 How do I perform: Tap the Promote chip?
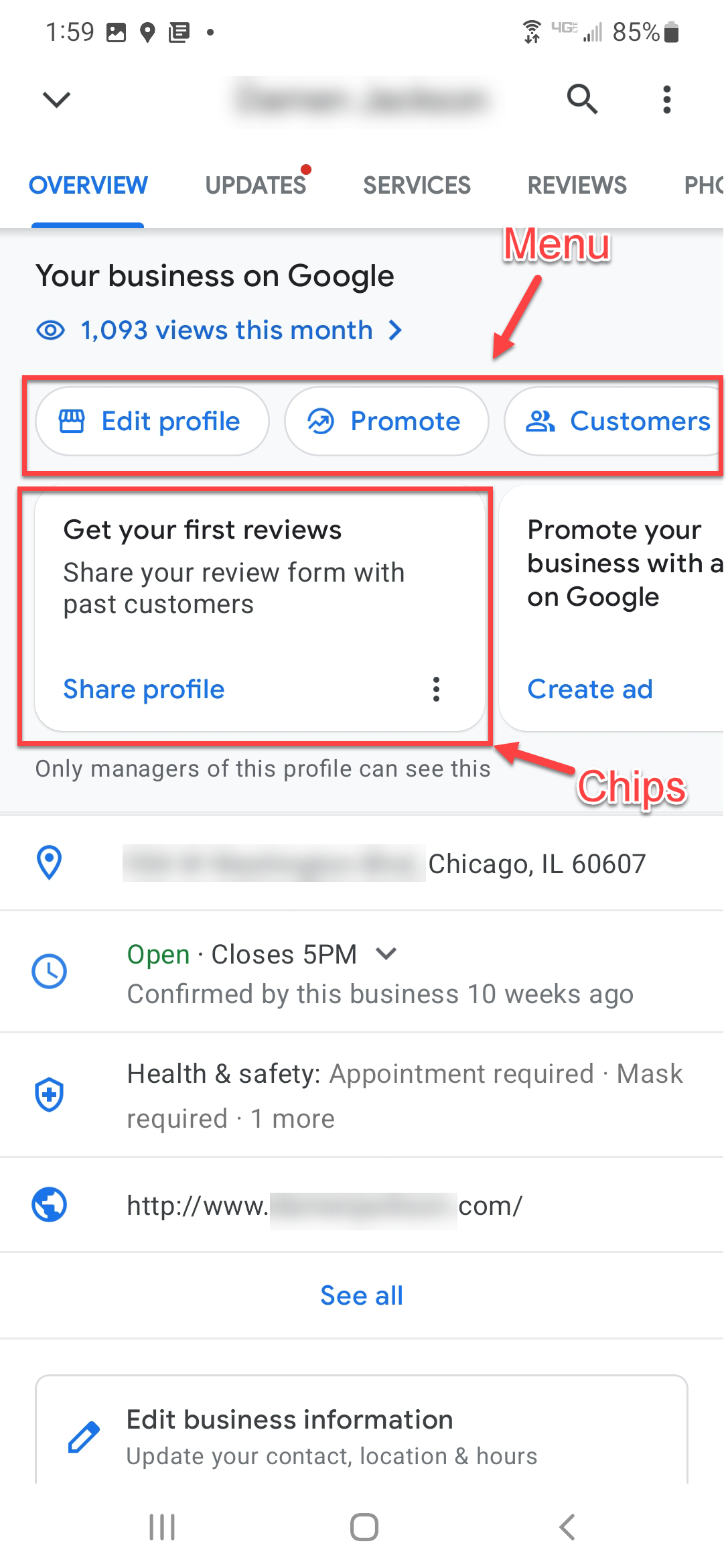pyautogui.click(x=386, y=421)
